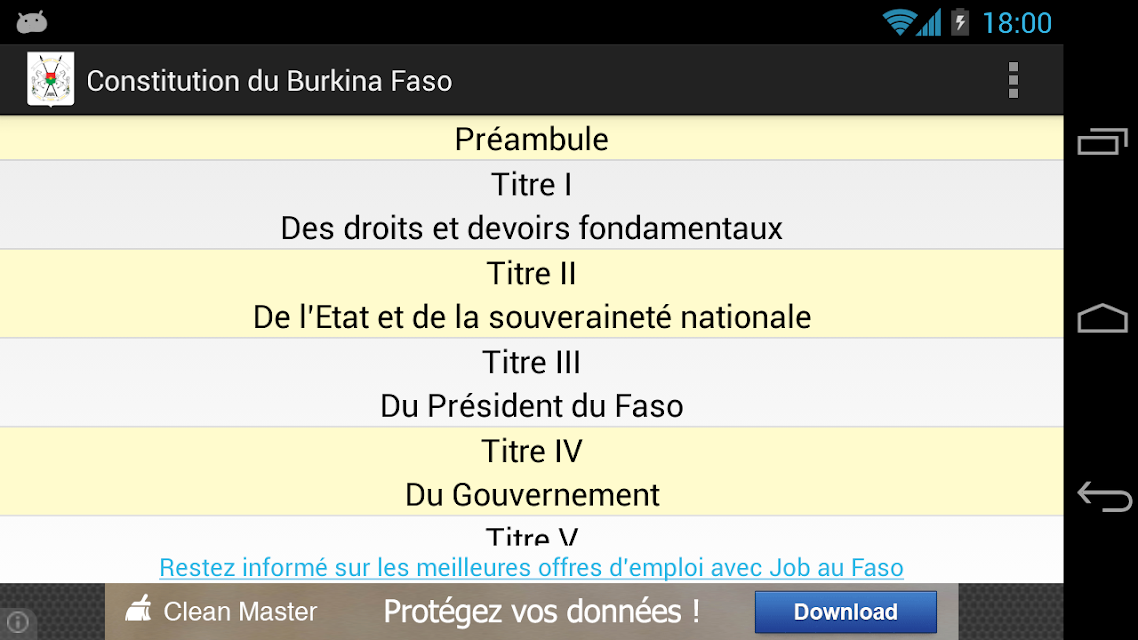Open Titre I Des droits et devoirs fondamentaux
The image size is (1138, 640).
531,205
